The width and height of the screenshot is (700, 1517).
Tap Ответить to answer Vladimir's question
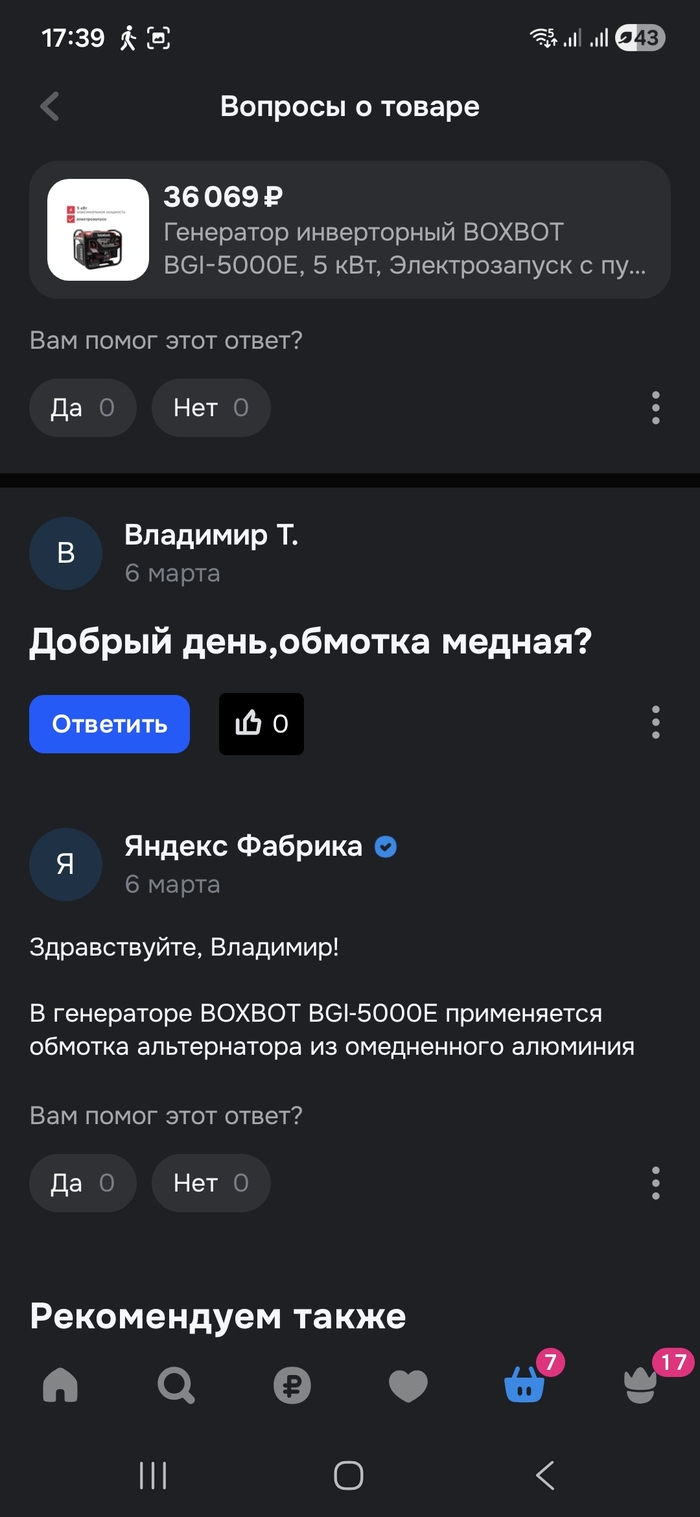tap(109, 723)
